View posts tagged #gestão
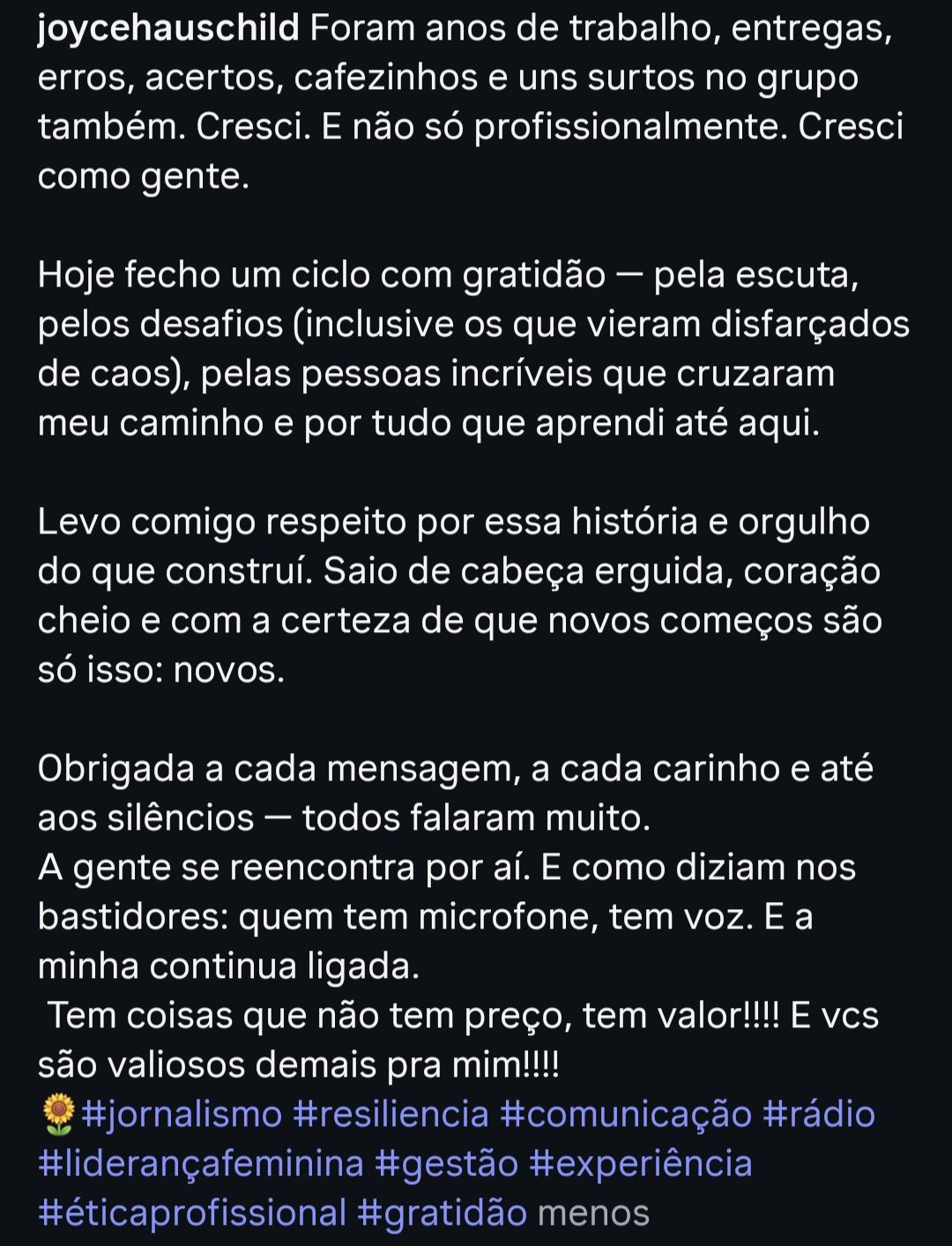 (446, 1164)
